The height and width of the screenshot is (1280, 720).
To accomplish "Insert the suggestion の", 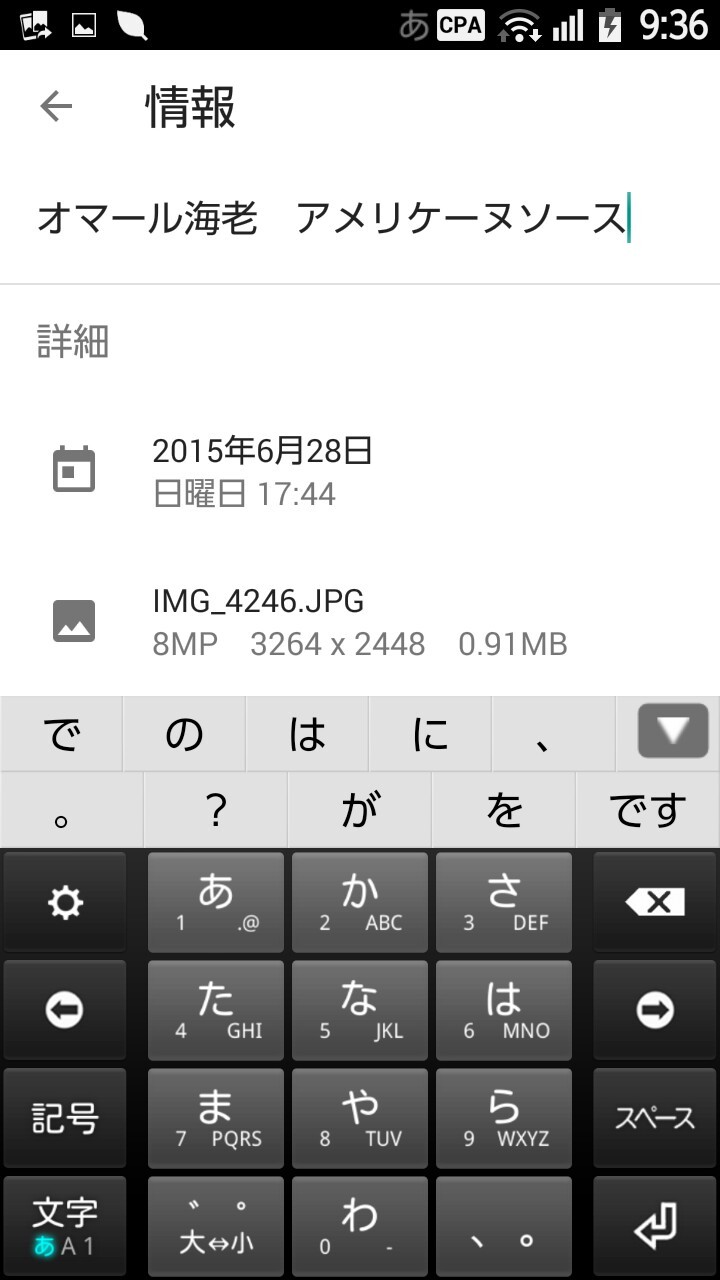I will [x=184, y=735].
